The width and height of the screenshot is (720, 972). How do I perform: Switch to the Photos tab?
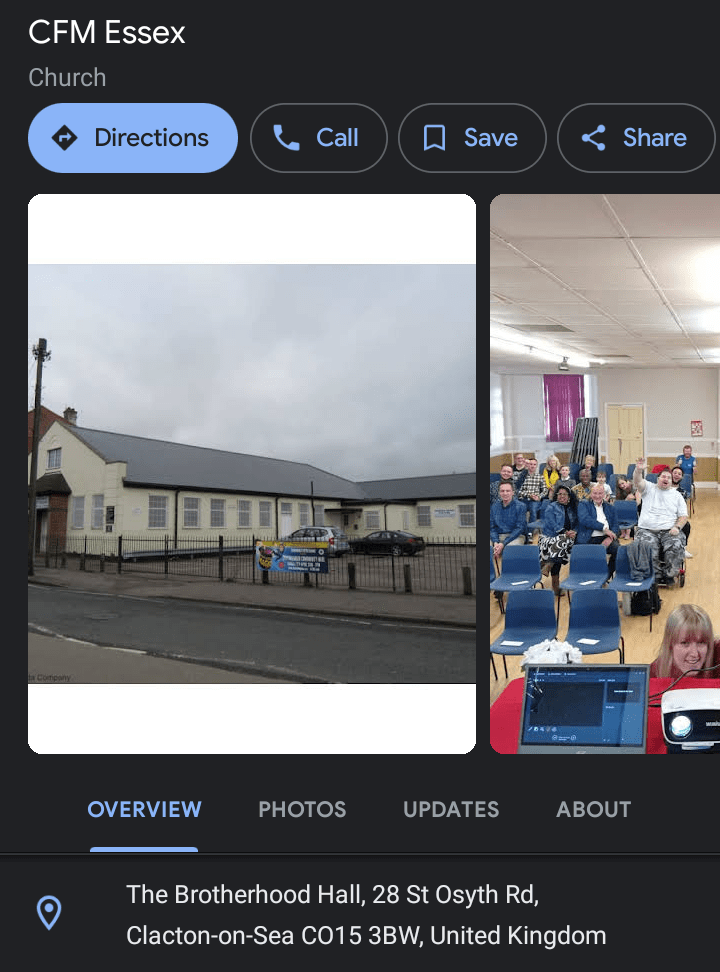(302, 809)
